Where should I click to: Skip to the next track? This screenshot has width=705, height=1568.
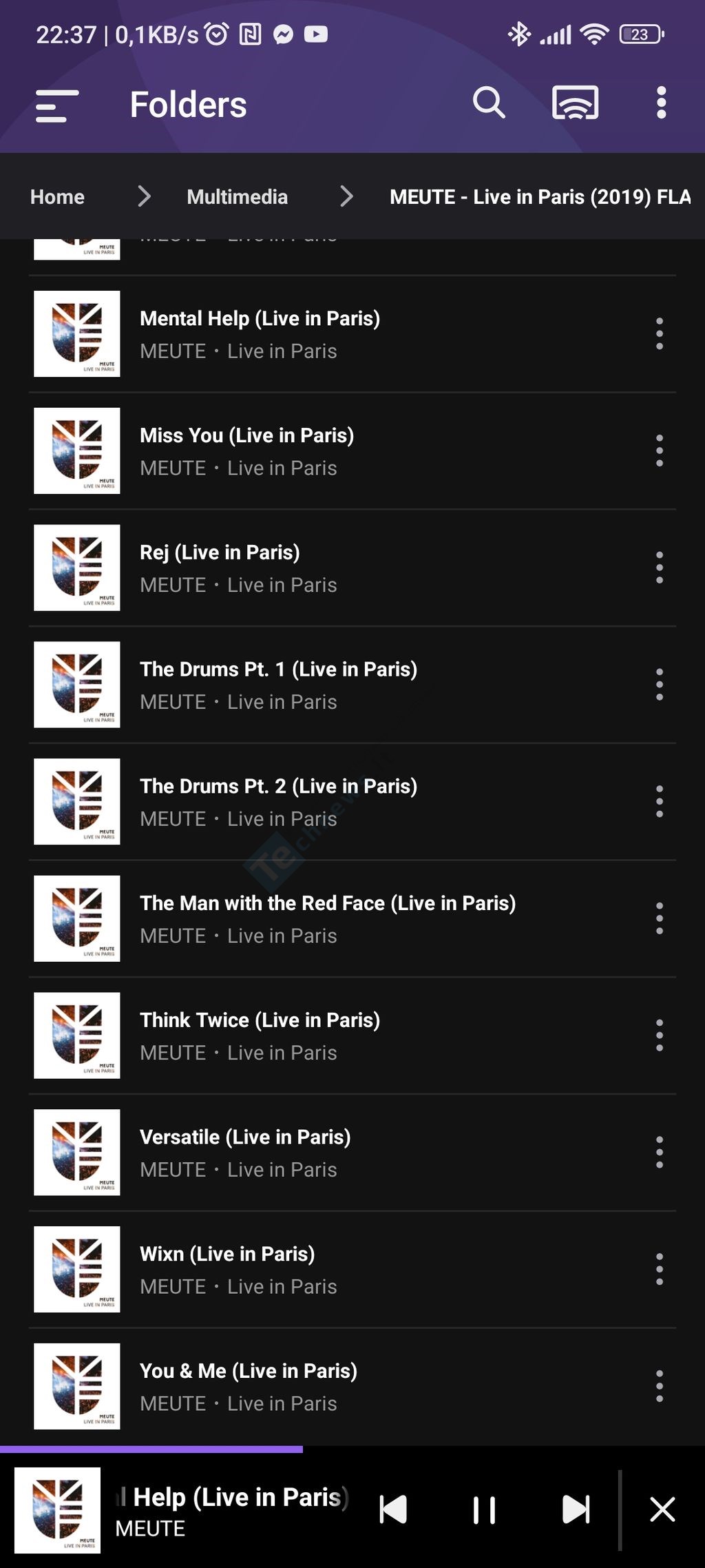[x=576, y=1509]
